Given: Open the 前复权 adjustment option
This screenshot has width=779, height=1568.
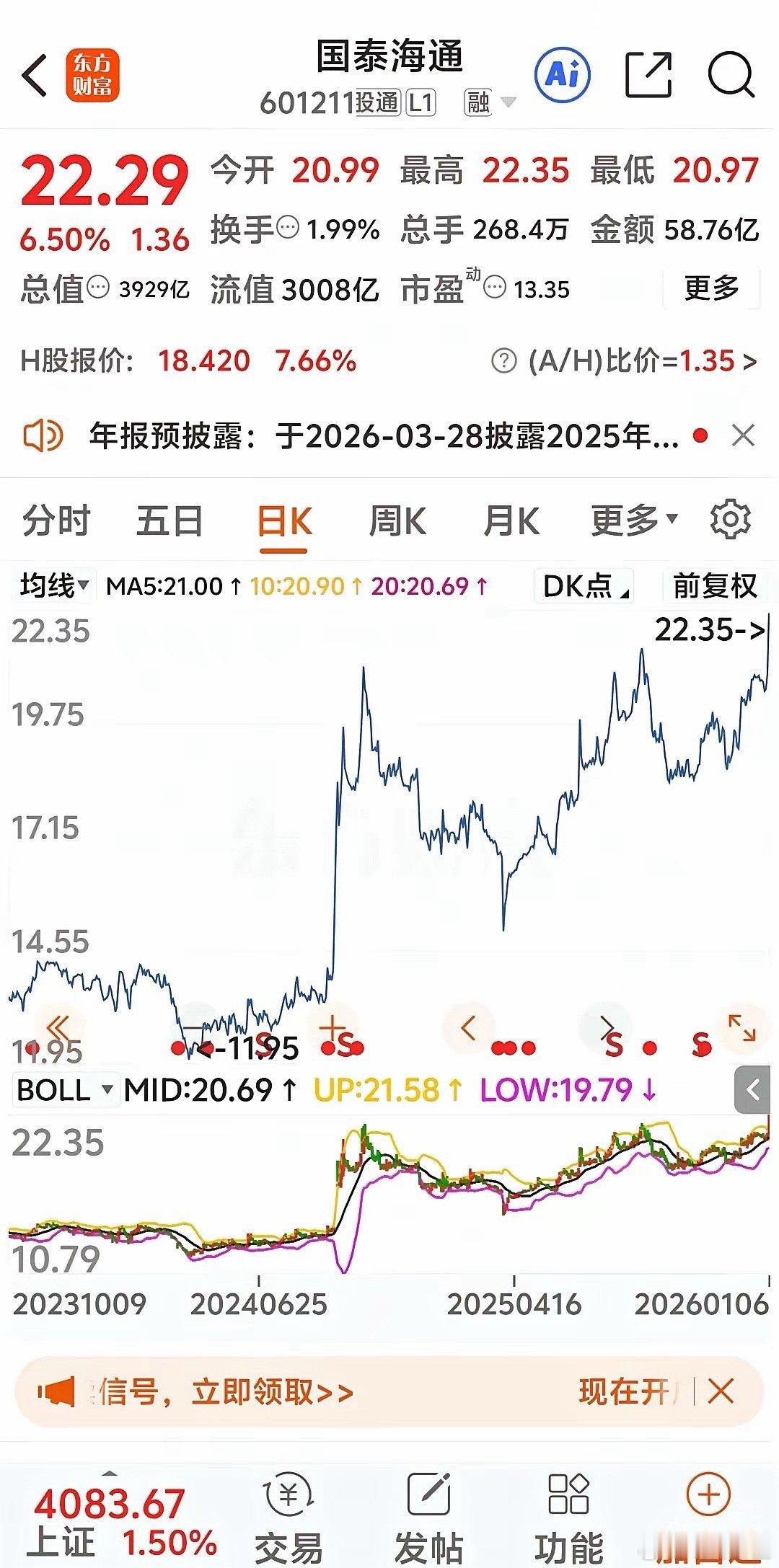Looking at the screenshot, I should (x=715, y=586).
